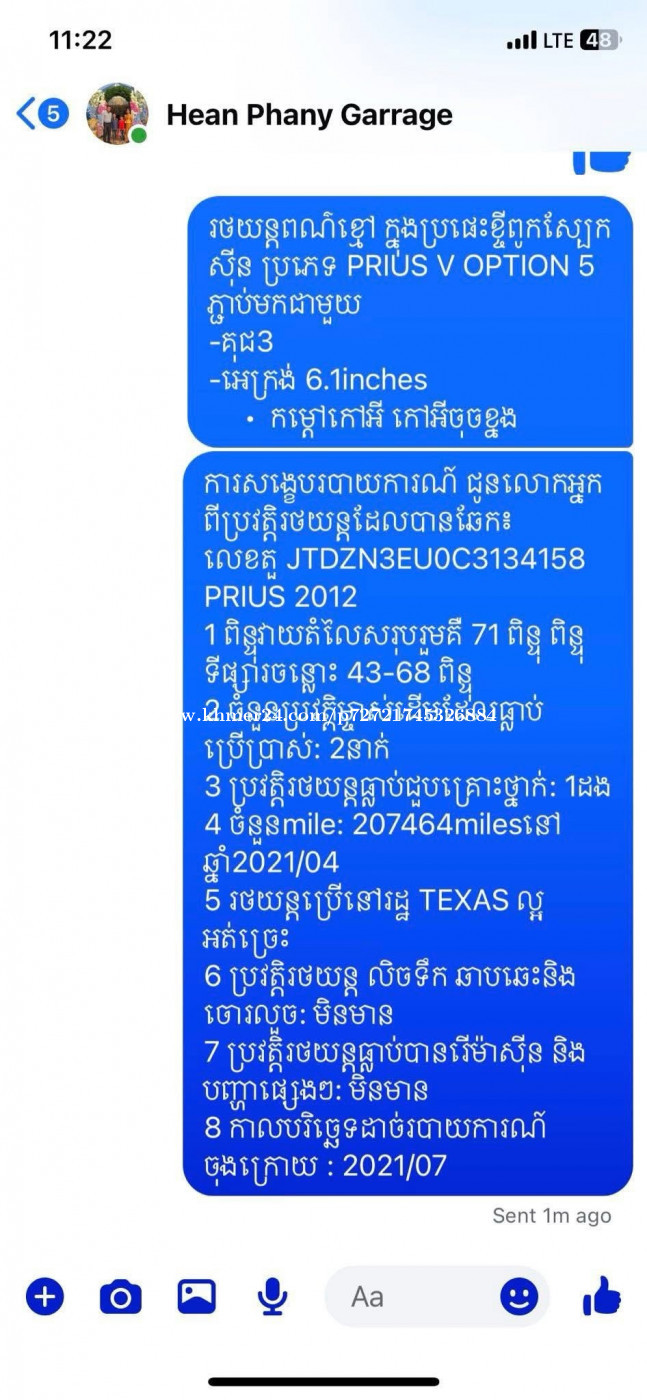Go back to the chat list
647x1400 pixels.
(x=42, y=114)
